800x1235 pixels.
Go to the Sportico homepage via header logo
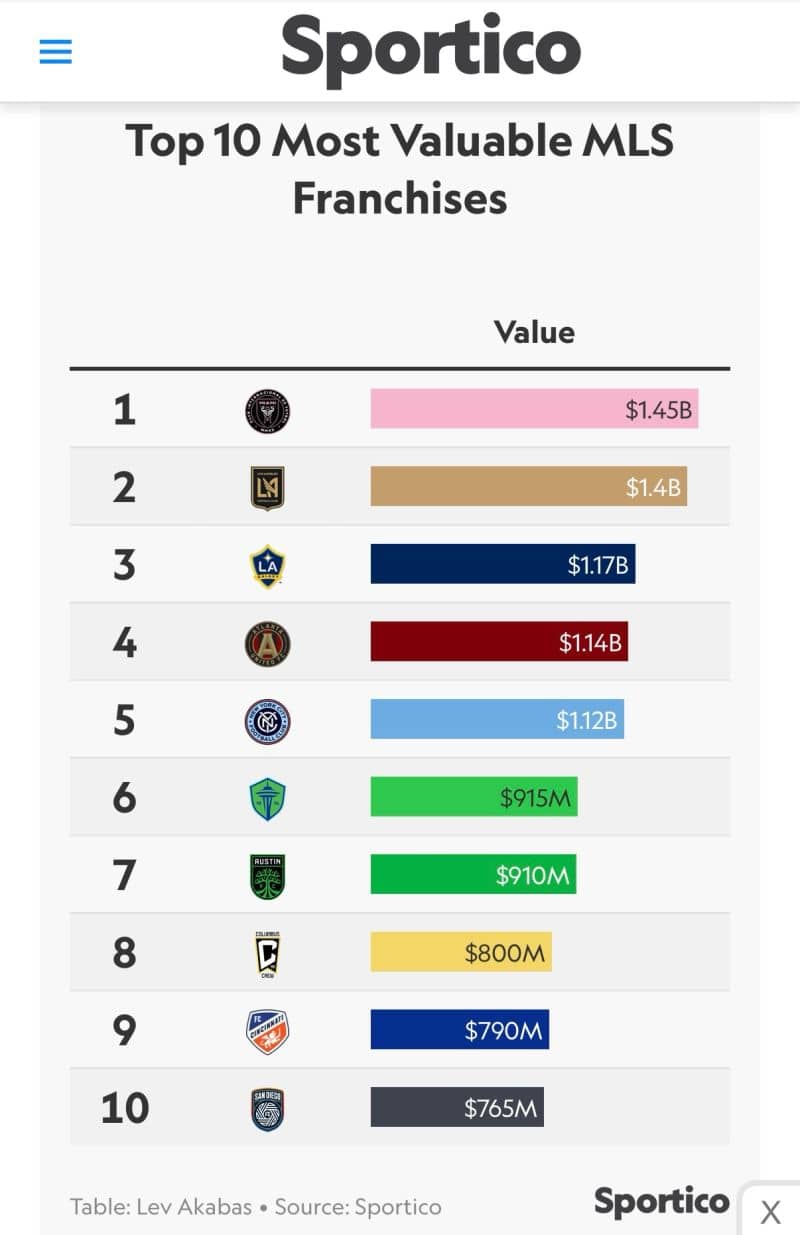(431, 48)
